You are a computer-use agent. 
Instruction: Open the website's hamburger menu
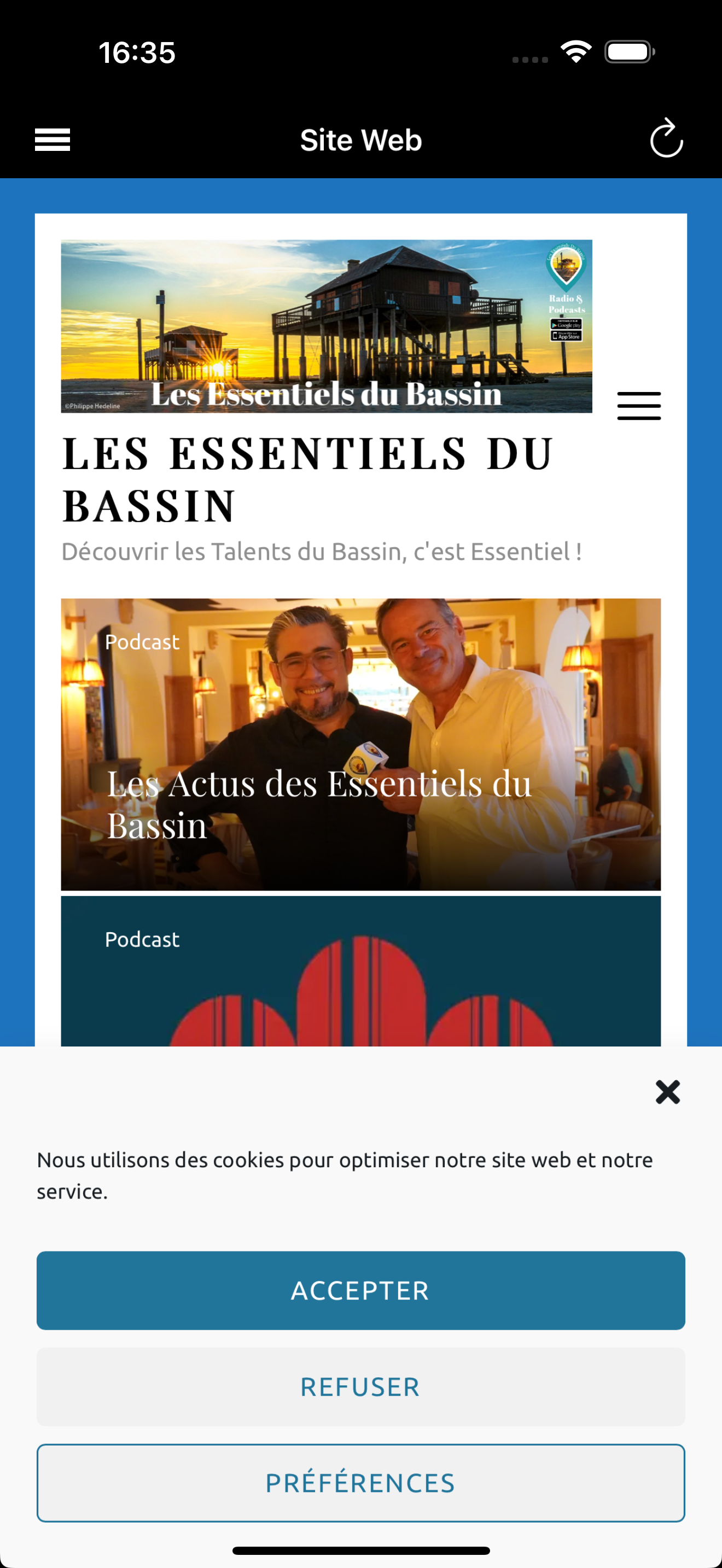point(639,405)
